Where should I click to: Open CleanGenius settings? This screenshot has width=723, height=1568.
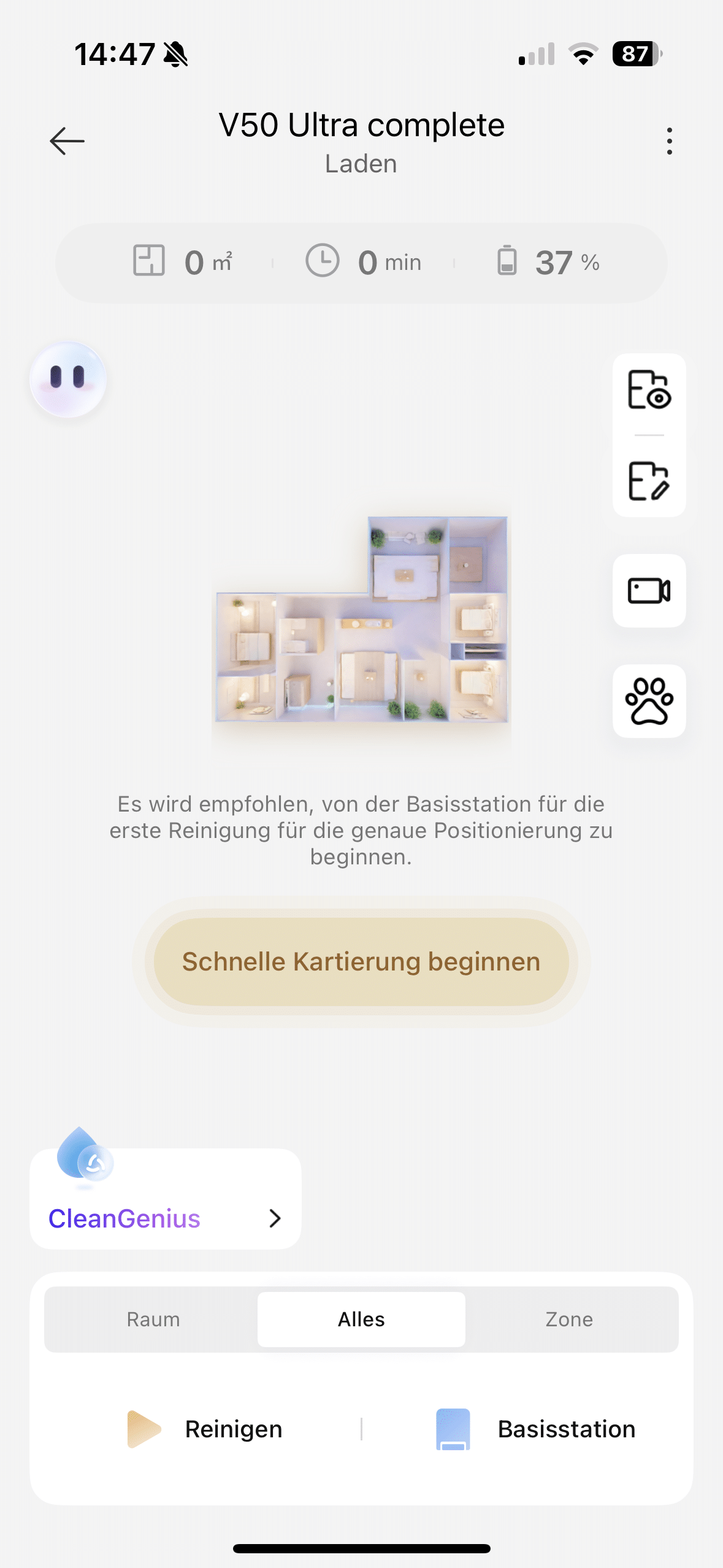click(x=165, y=1218)
